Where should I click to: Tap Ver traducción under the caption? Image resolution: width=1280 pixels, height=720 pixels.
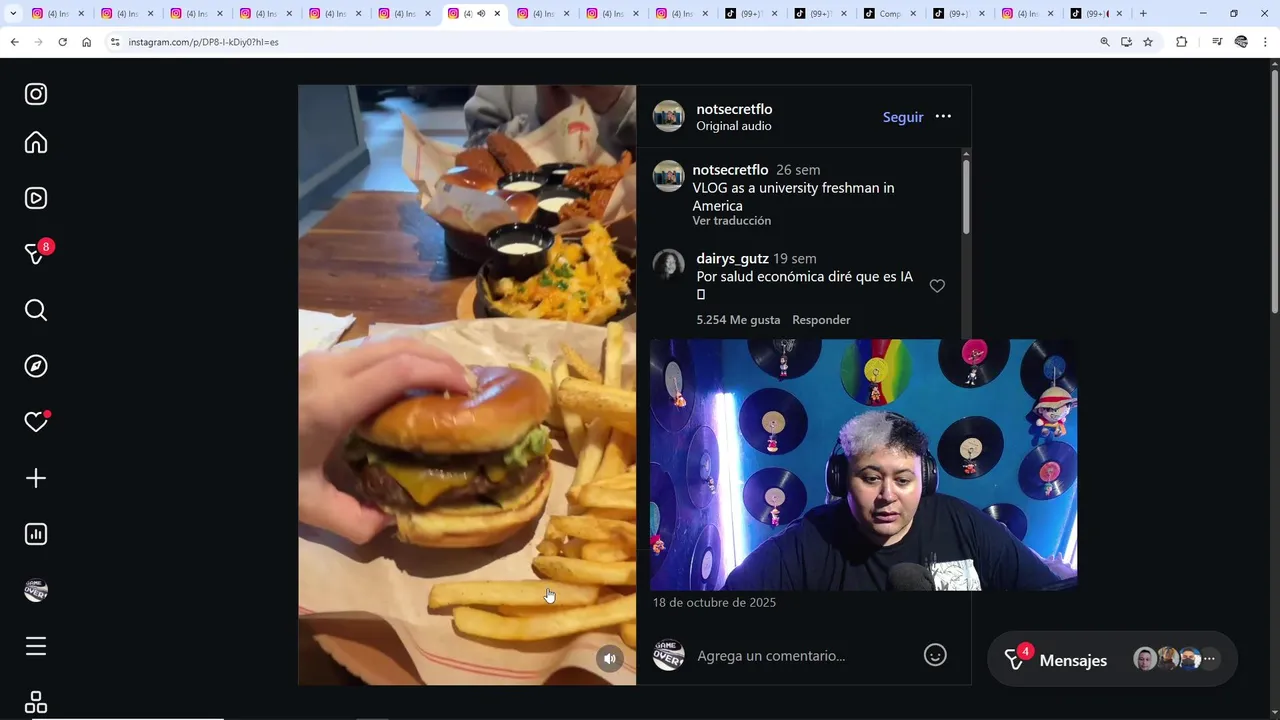(x=731, y=221)
